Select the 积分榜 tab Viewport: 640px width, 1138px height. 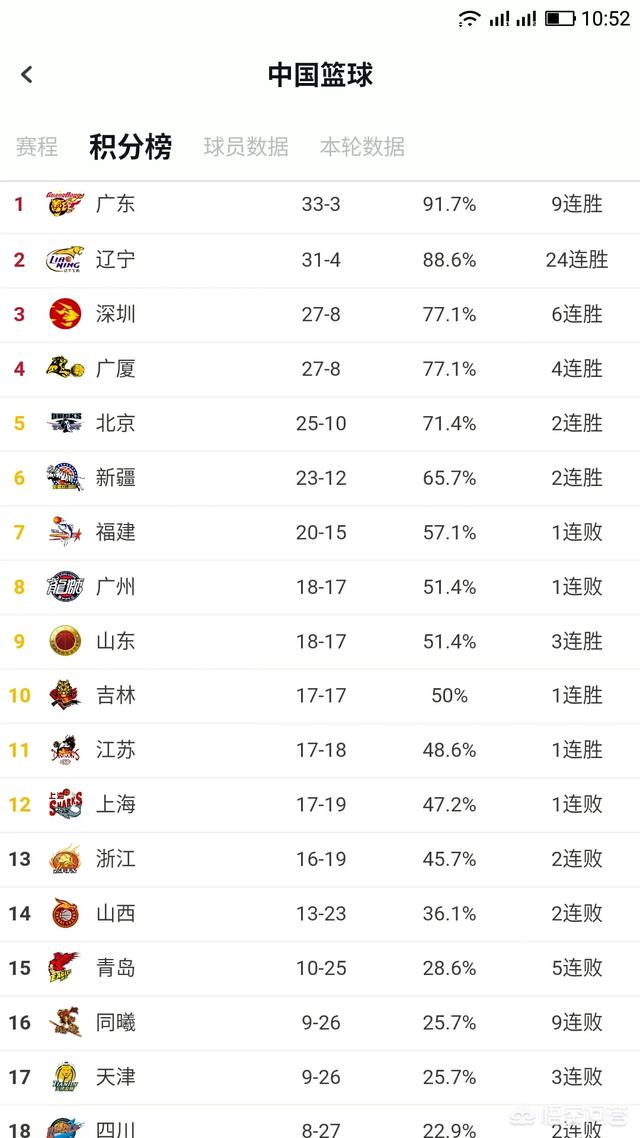click(131, 147)
